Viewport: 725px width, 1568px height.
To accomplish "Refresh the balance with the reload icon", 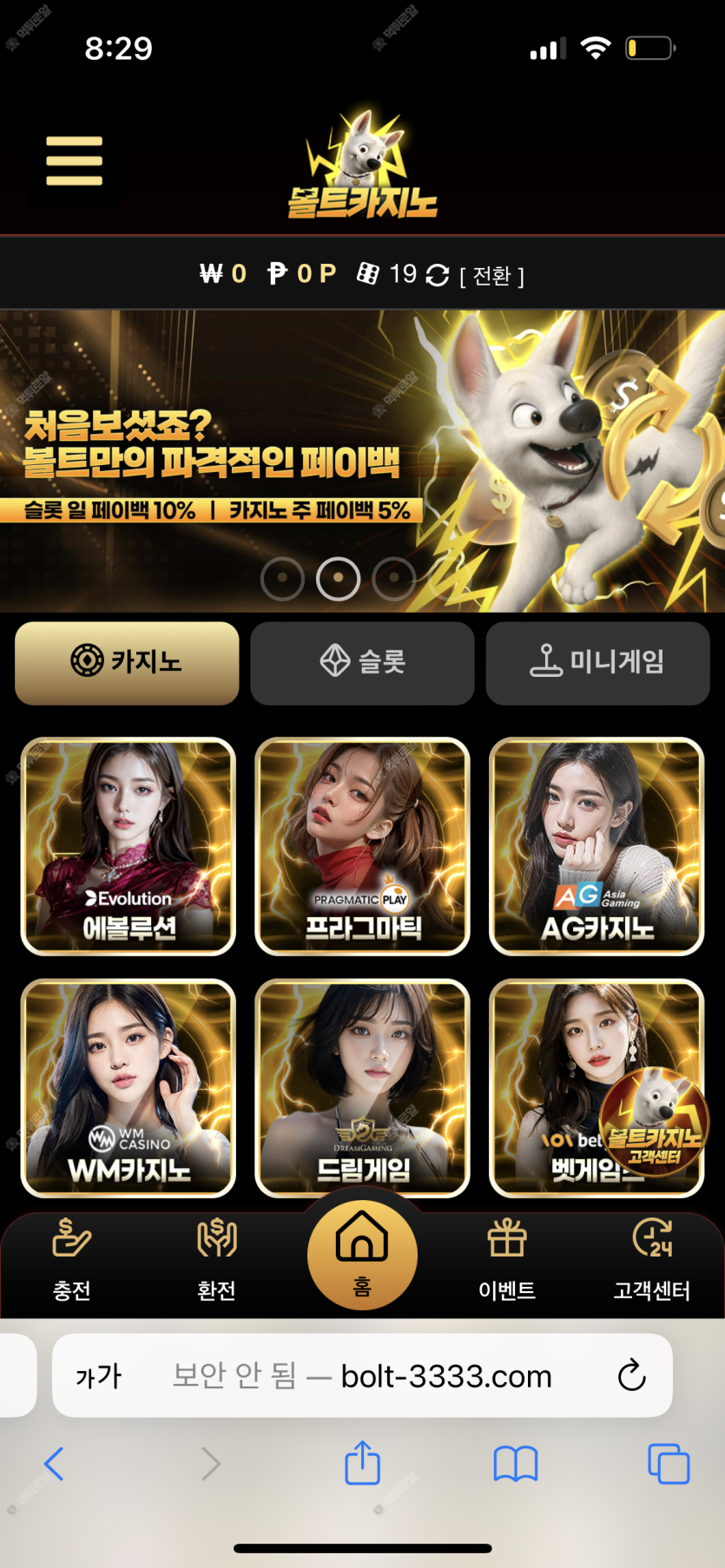I will click(x=438, y=275).
